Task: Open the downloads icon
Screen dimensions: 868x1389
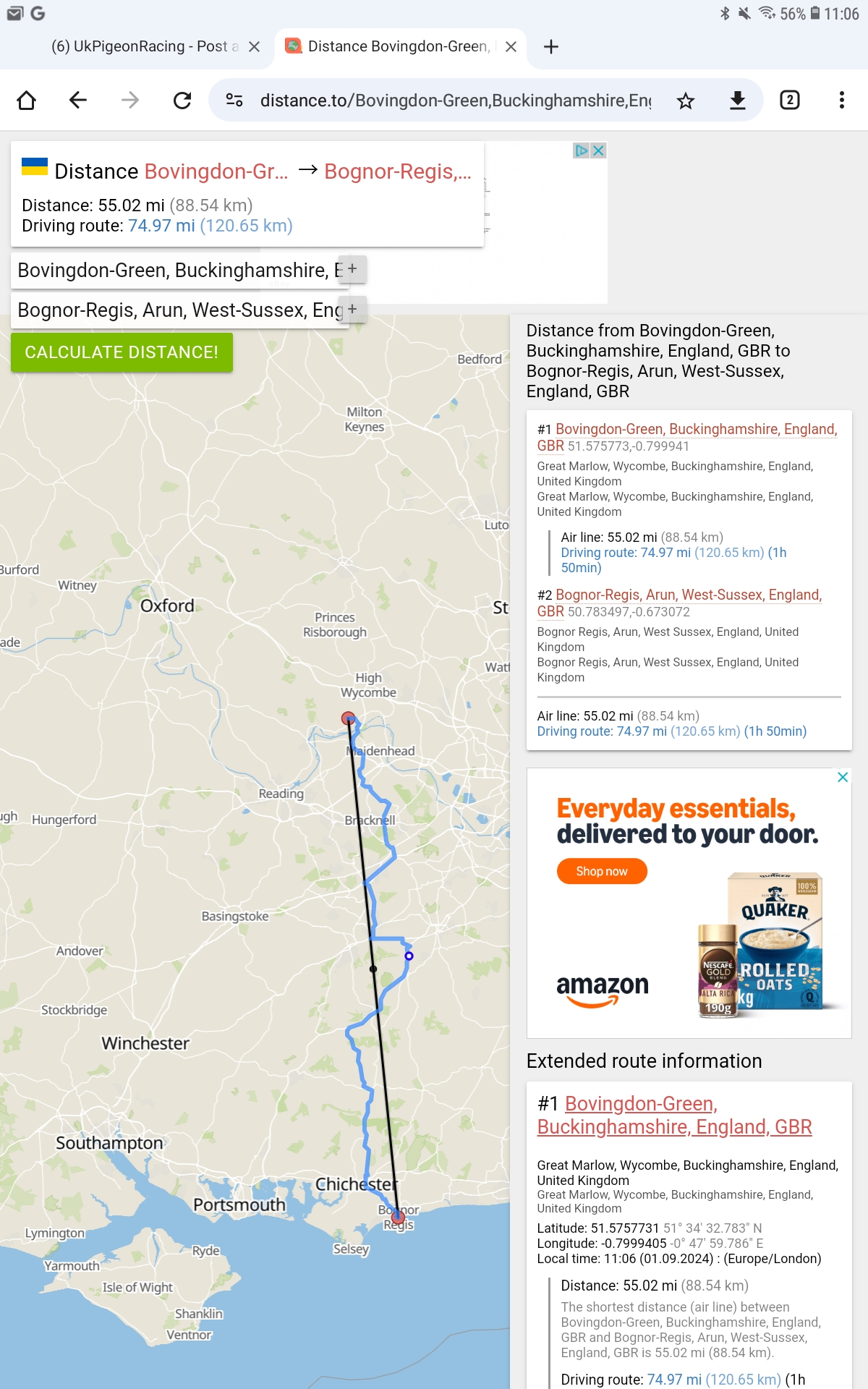Action: [738, 100]
